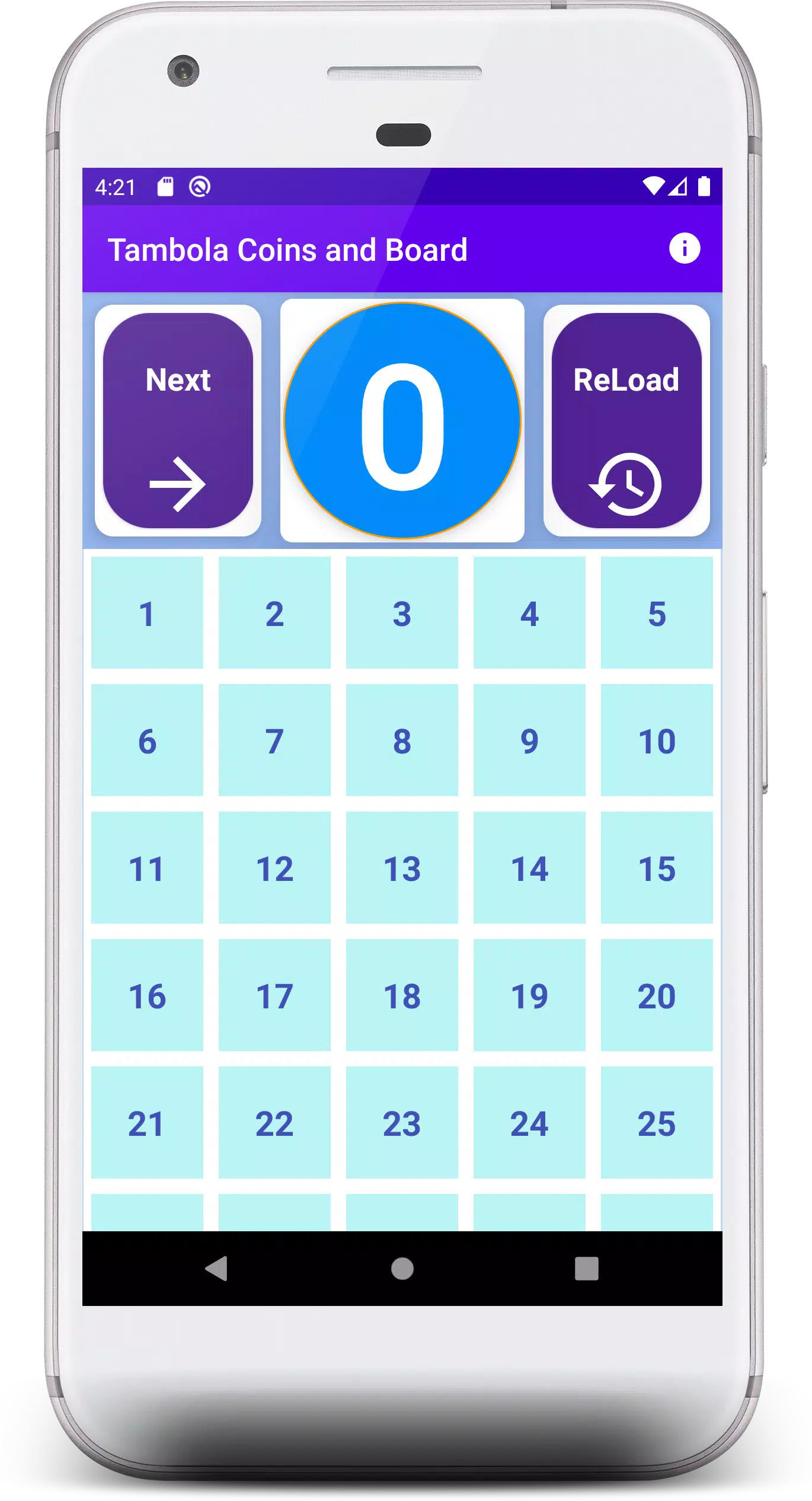Tap tile number 25

click(657, 1122)
